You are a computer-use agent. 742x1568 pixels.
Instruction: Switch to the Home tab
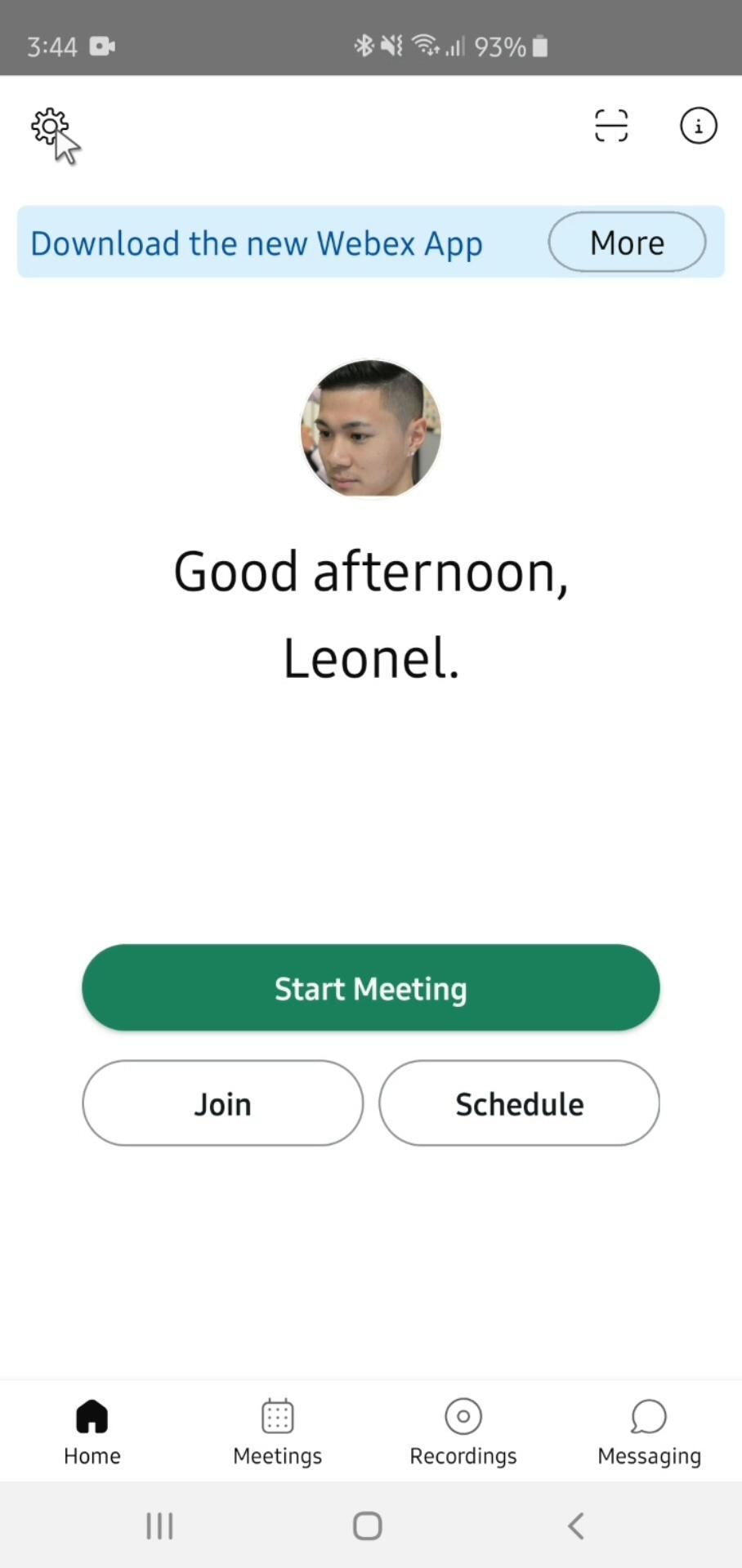tap(92, 1432)
